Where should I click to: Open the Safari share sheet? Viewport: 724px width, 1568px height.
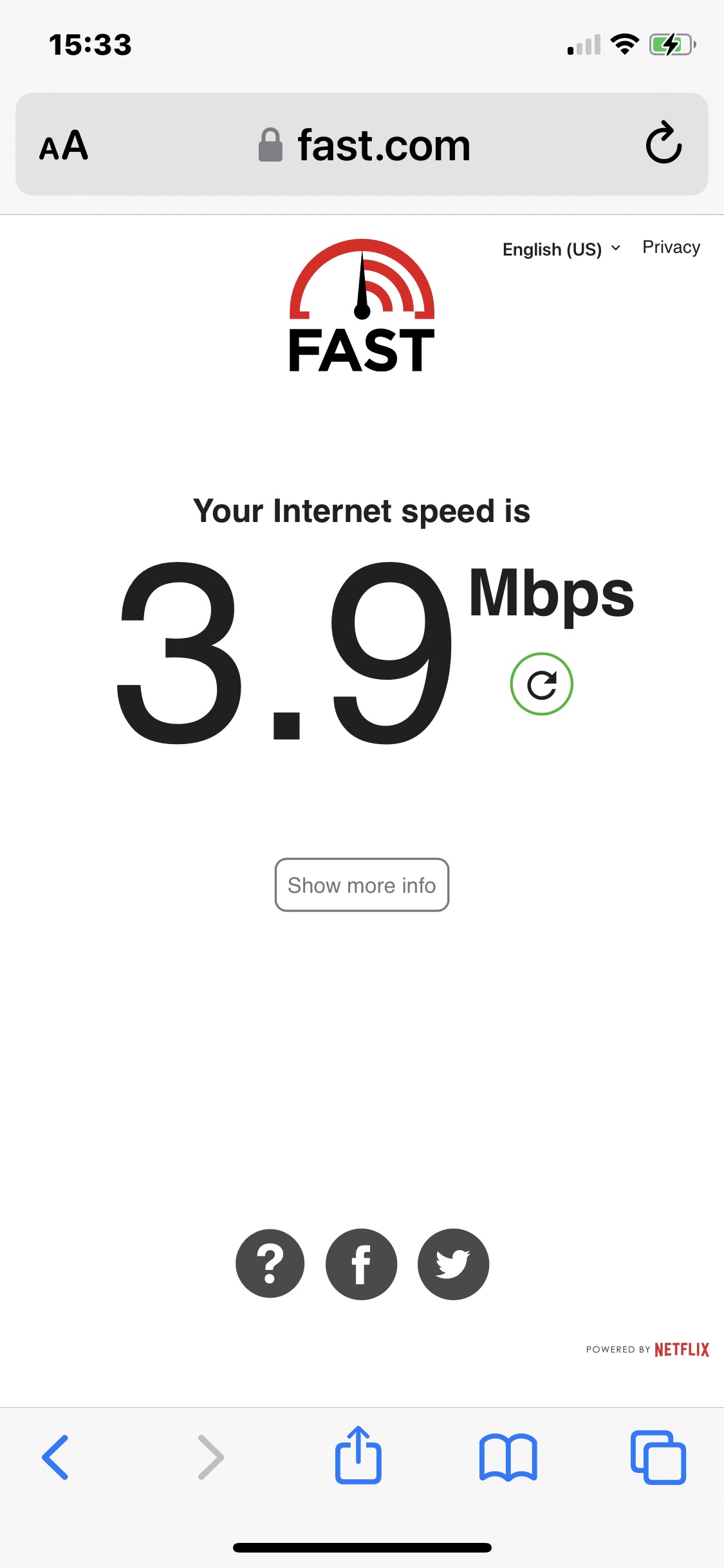click(x=358, y=1456)
